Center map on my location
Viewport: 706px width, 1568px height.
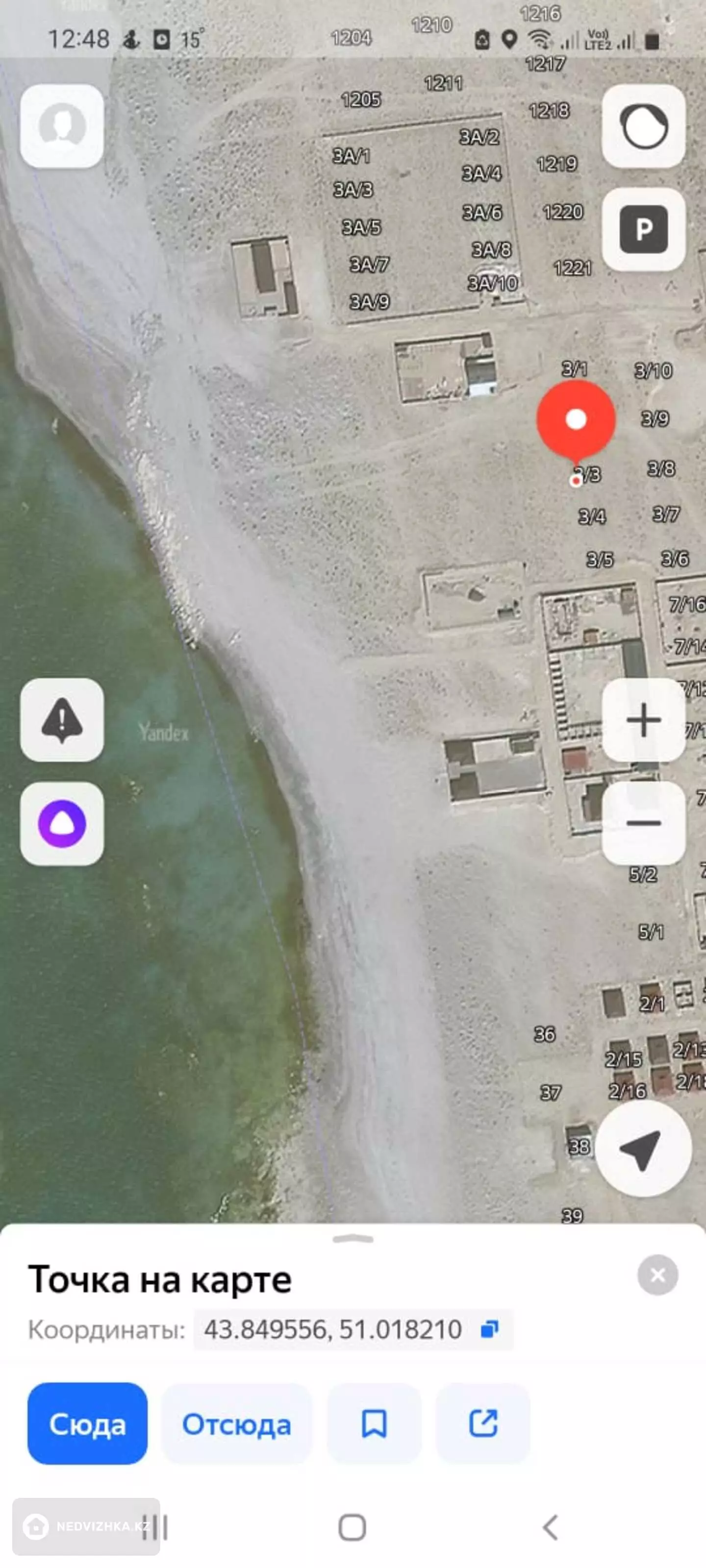[643, 1149]
